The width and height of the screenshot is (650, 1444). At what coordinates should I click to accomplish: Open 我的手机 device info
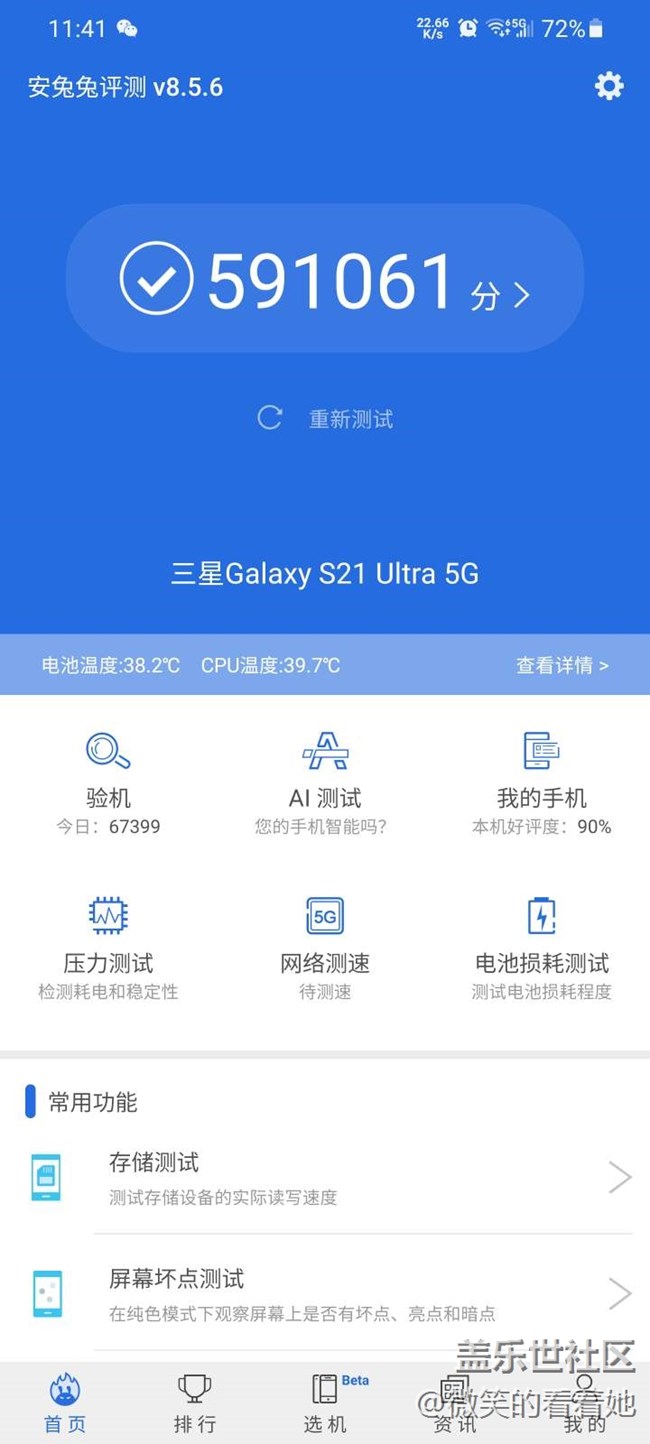click(541, 783)
